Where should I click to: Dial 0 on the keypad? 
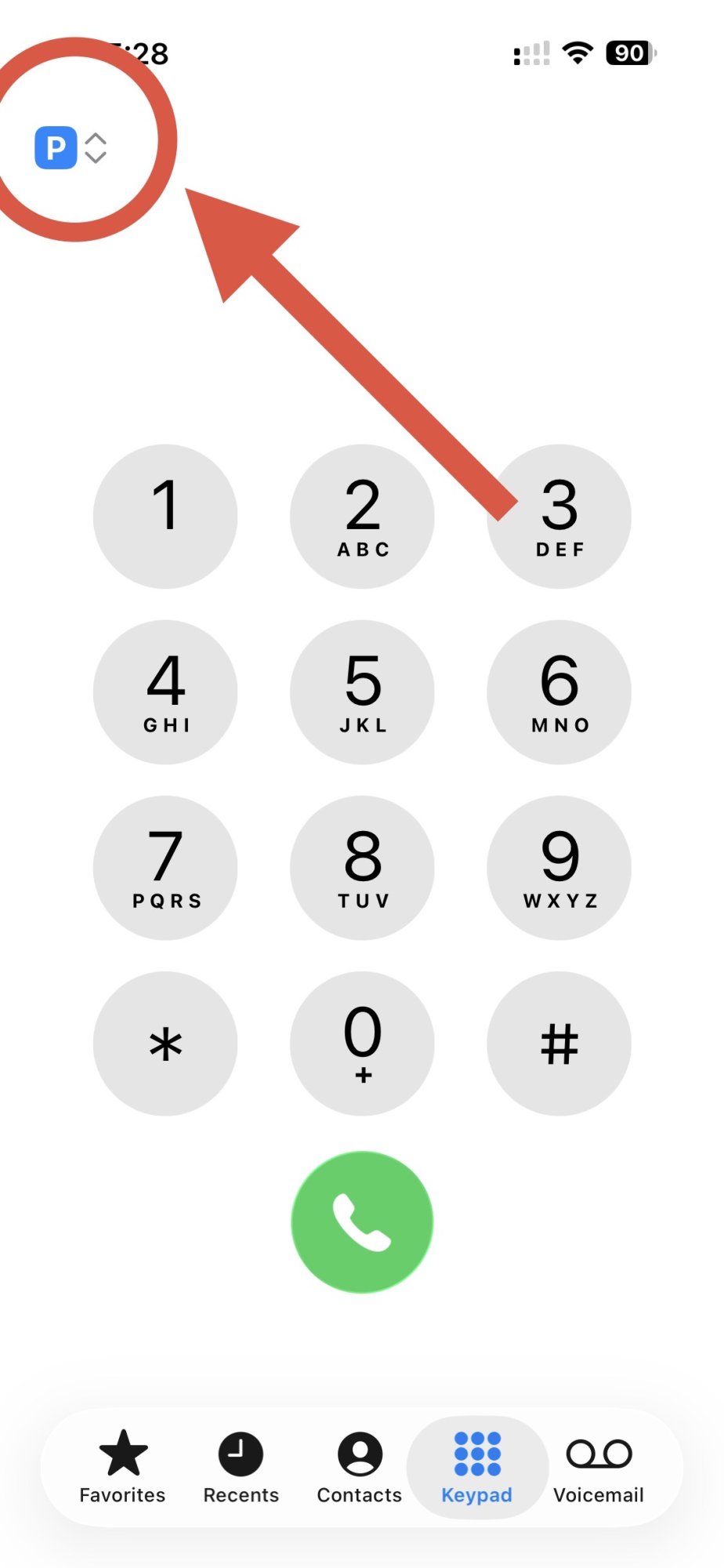pyautogui.click(x=362, y=1043)
